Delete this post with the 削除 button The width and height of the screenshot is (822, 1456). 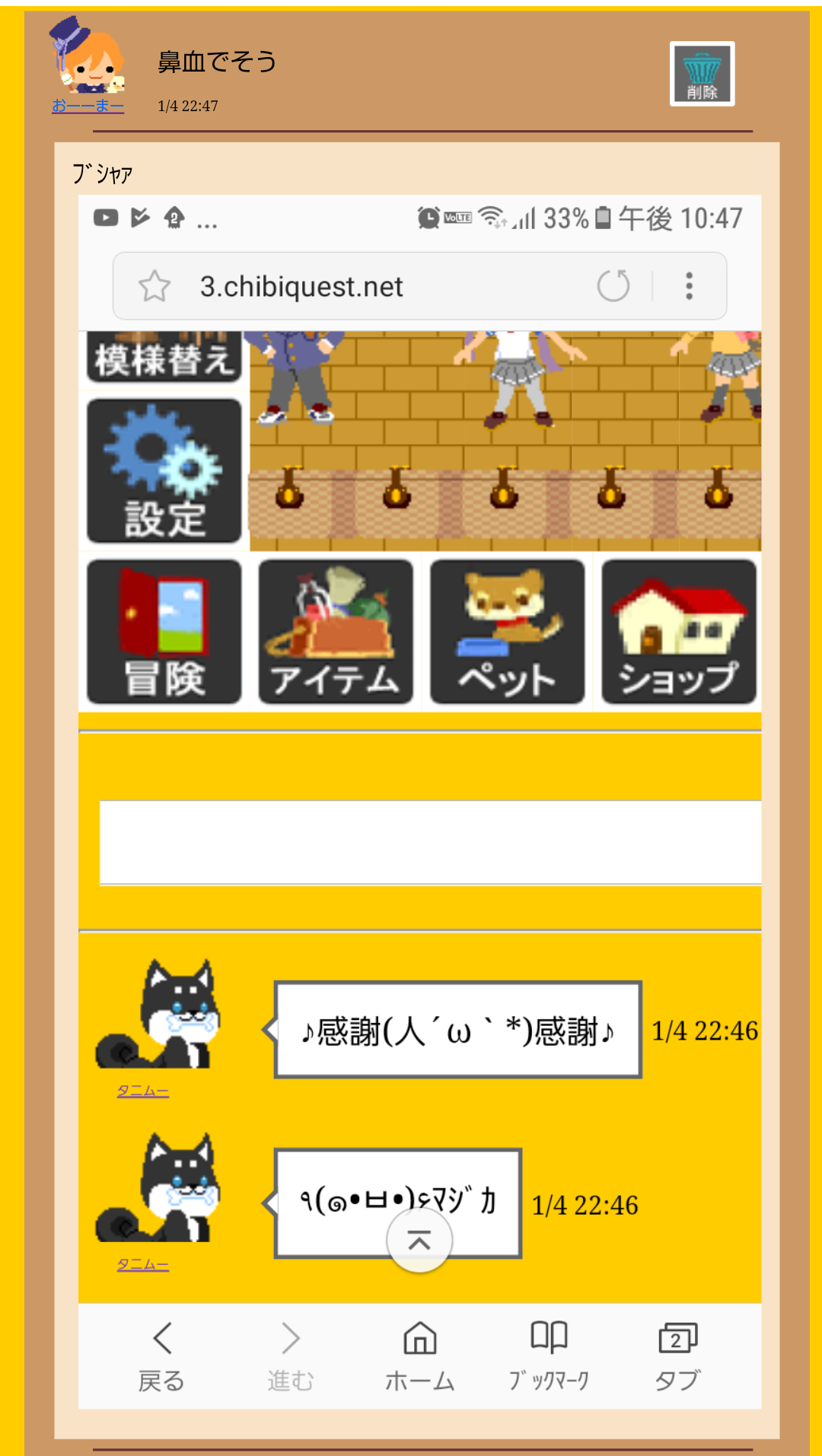pyautogui.click(x=701, y=74)
